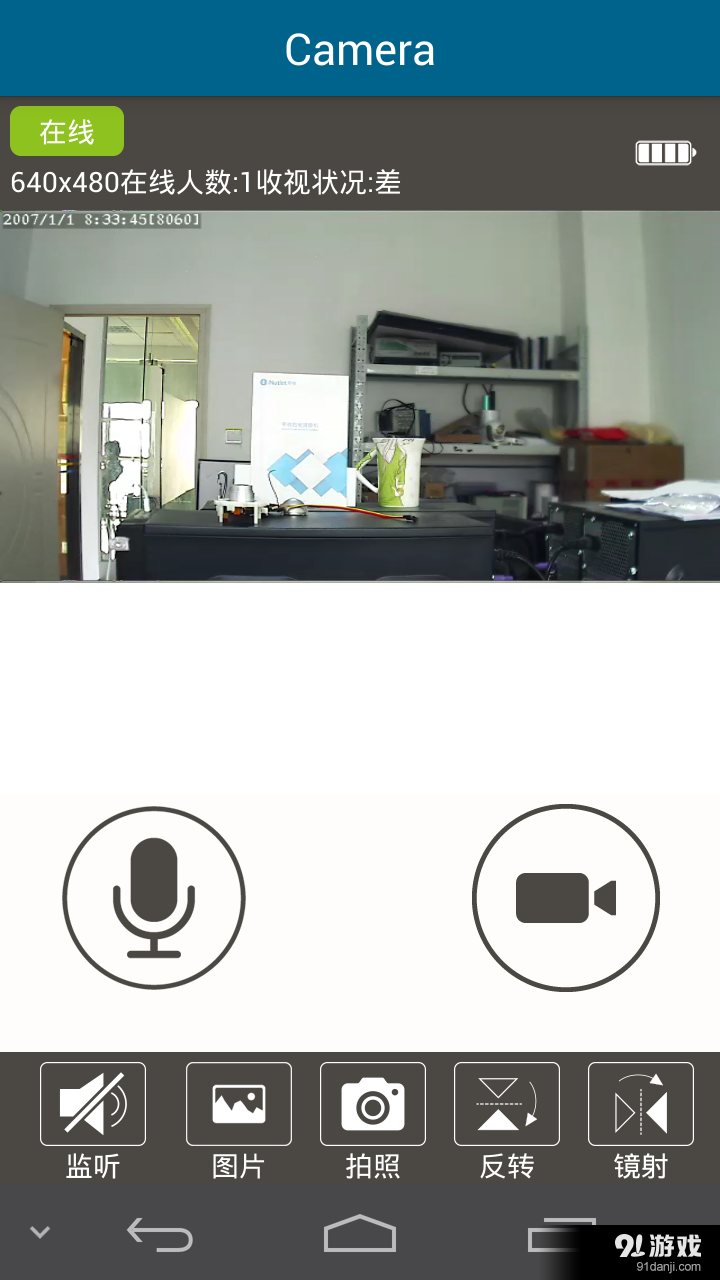The height and width of the screenshot is (1280, 720).
Task: Take a snapshot with 拍照
Action: coord(373,1104)
